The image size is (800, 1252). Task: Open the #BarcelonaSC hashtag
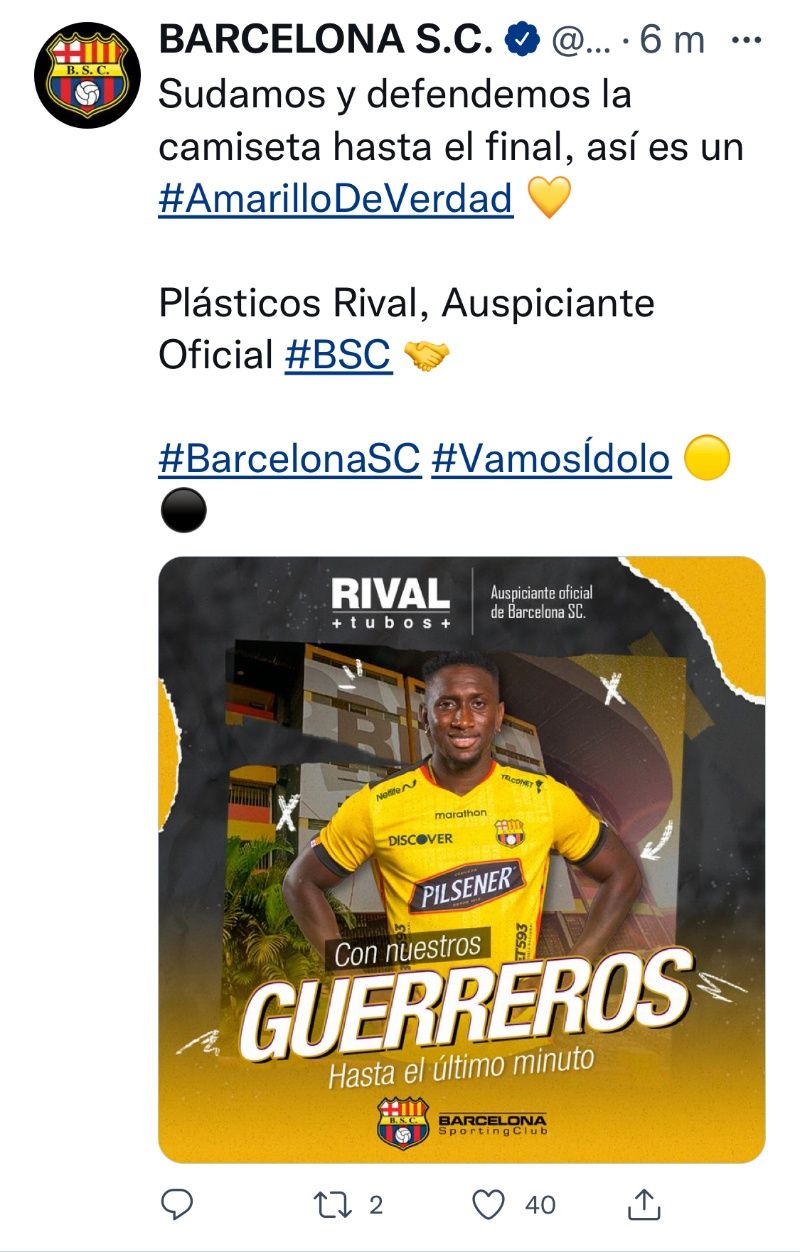[289, 459]
